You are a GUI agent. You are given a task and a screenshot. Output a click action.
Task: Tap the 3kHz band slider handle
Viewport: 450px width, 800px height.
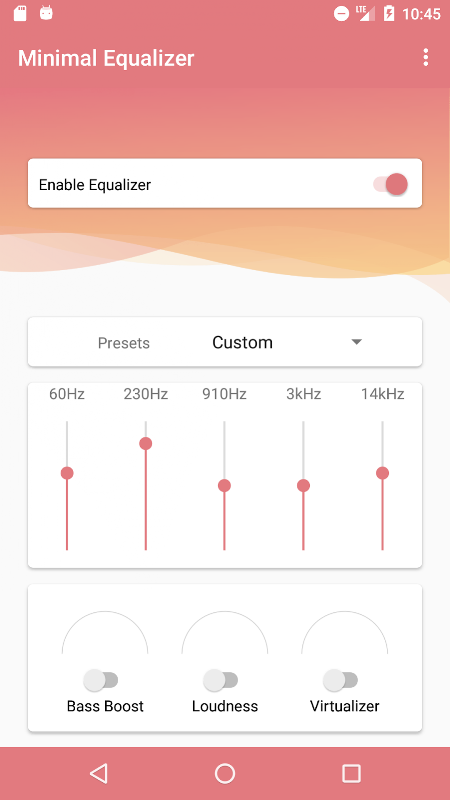coord(304,485)
